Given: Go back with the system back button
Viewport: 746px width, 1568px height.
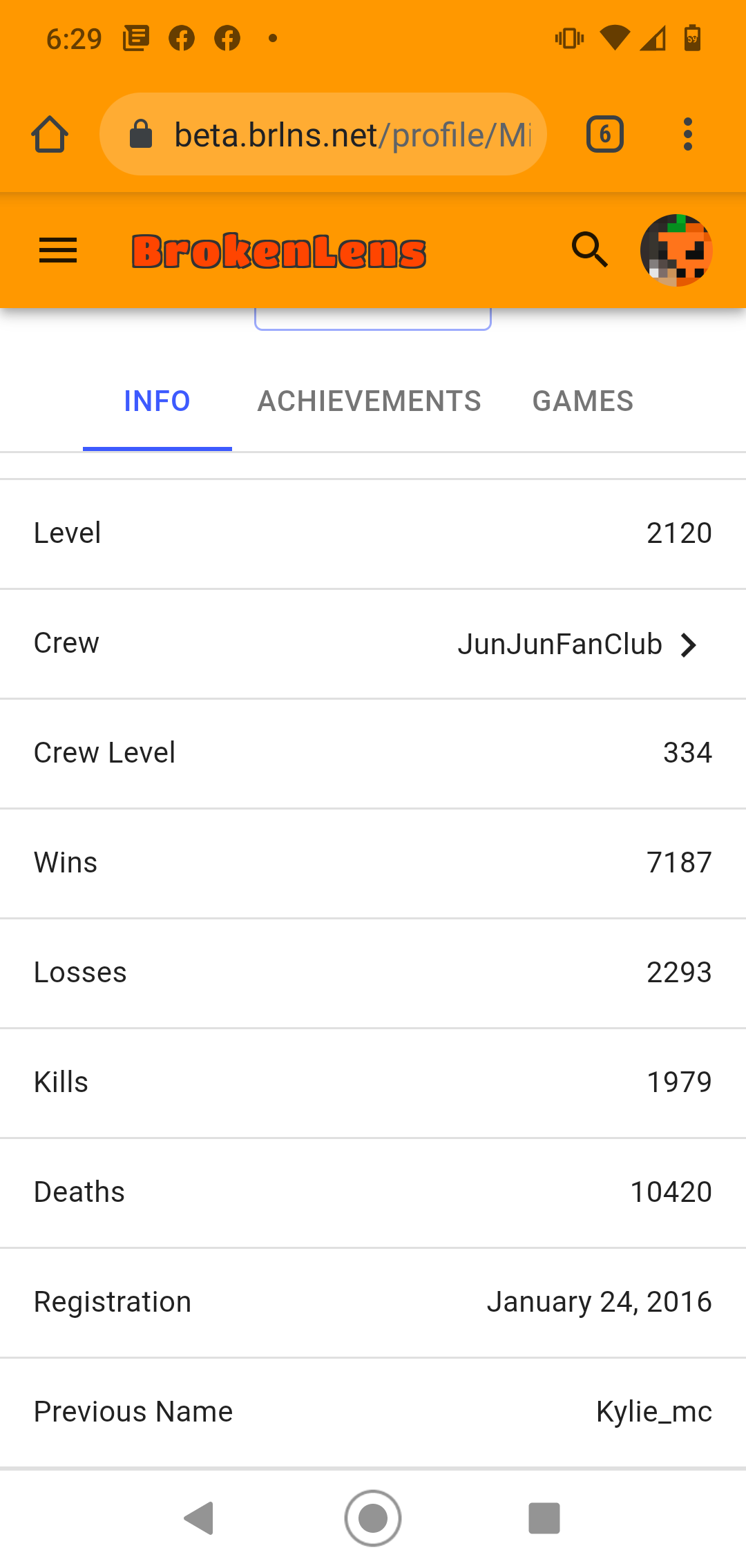Looking at the screenshot, I should 200,1518.
